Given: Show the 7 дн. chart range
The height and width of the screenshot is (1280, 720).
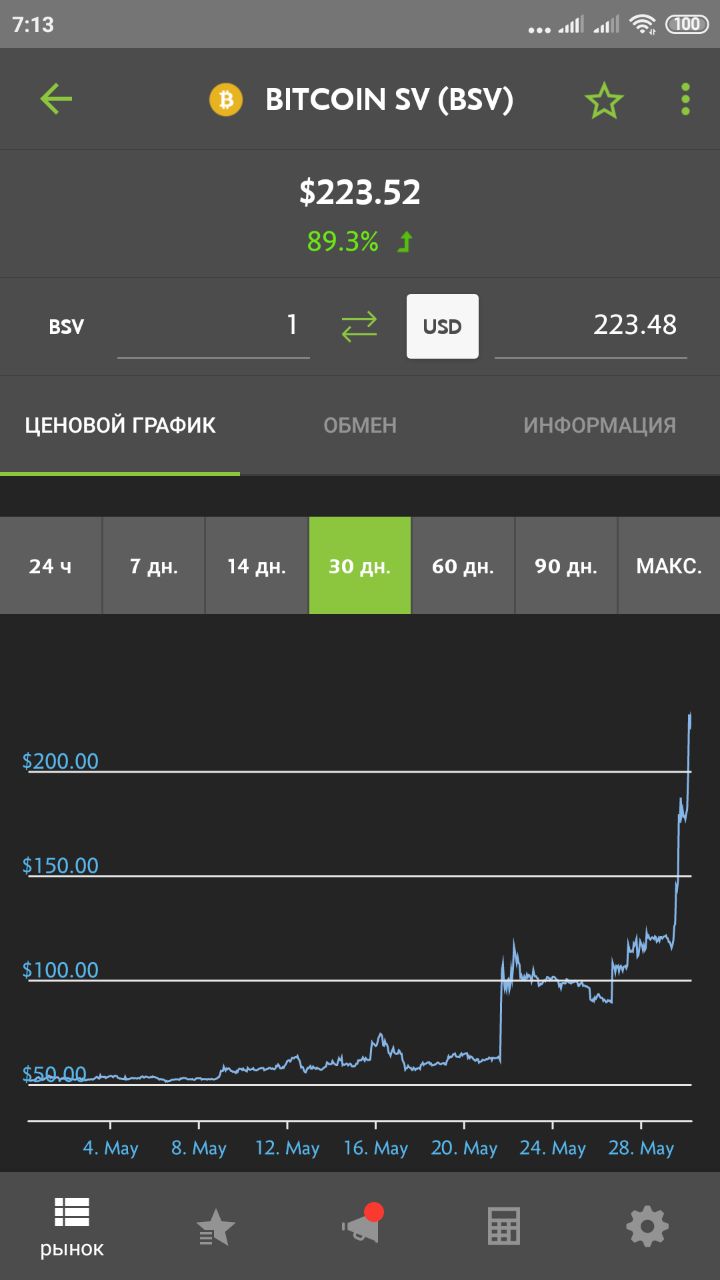Looking at the screenshot, I should [x=154, y=566].
